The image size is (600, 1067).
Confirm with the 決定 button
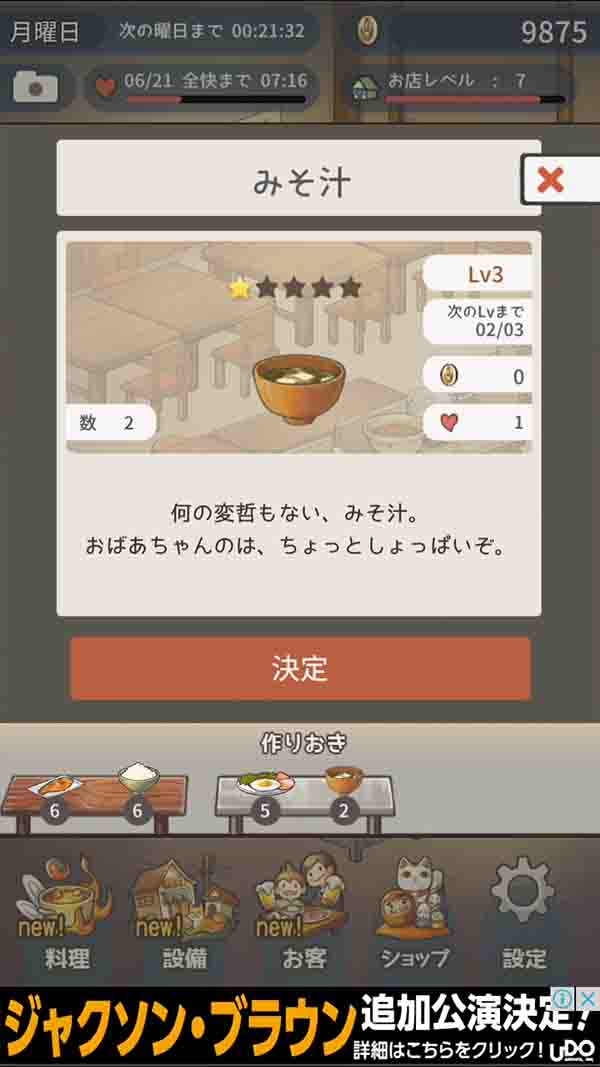(x=300, y=668)
